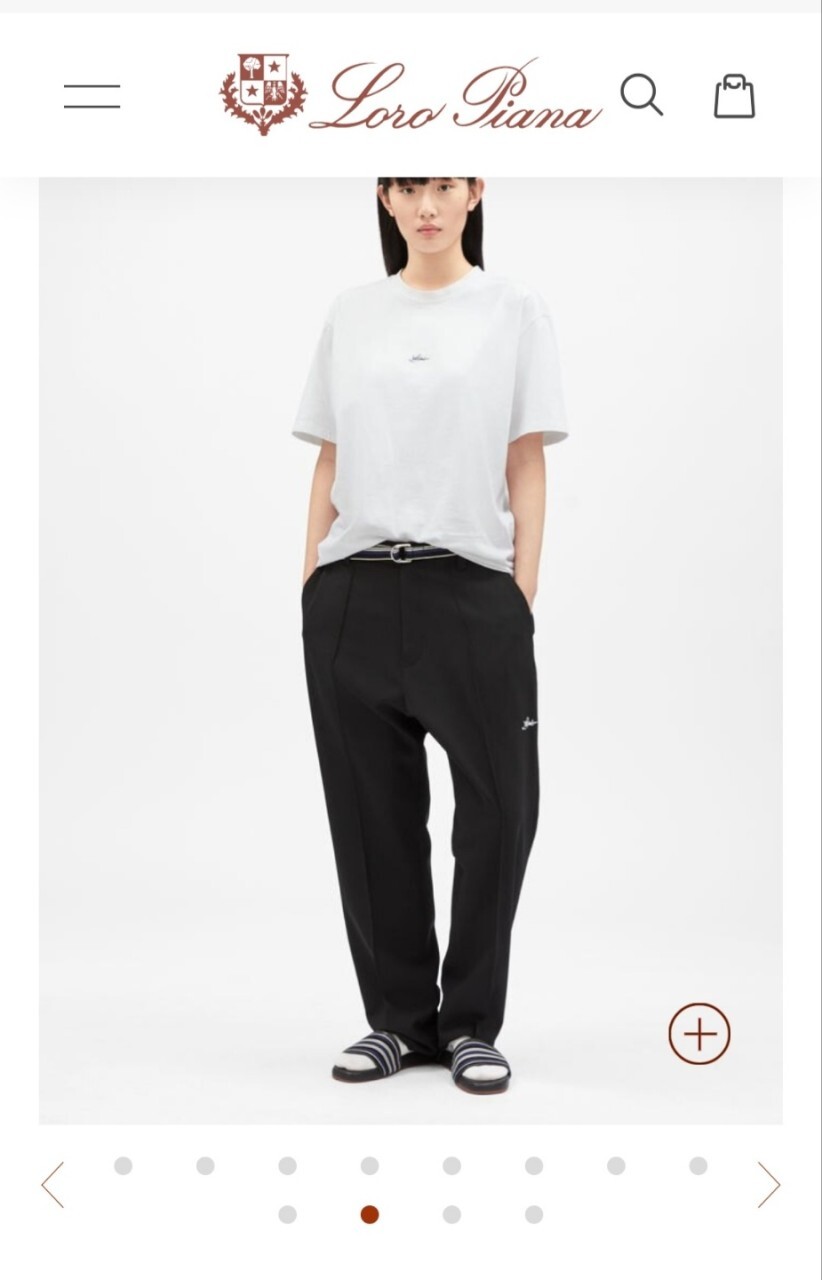822x1280 pixels.
Task: Open the shopping bag
Action: (734, 96)
